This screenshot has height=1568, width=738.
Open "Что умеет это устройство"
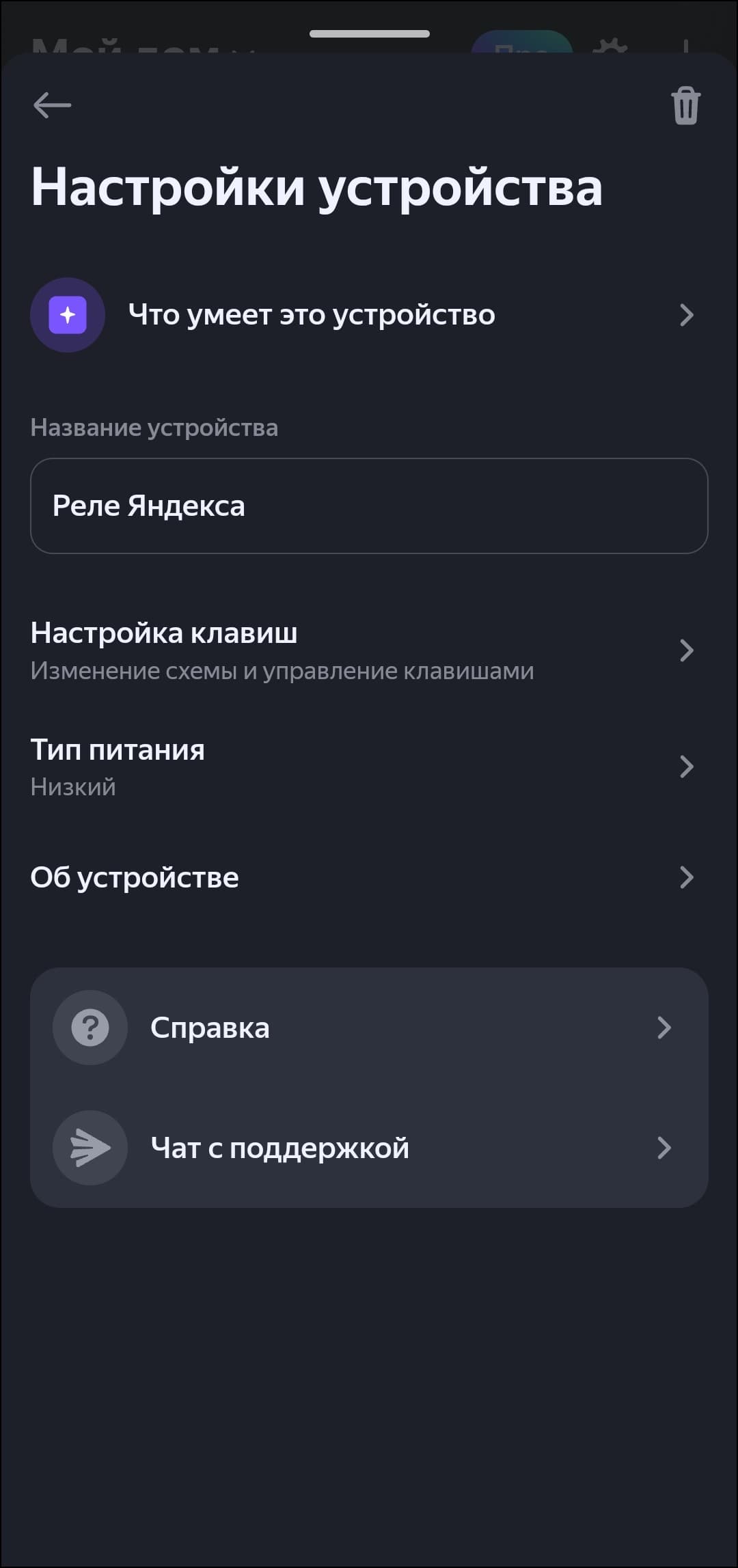tap(362, 315)
